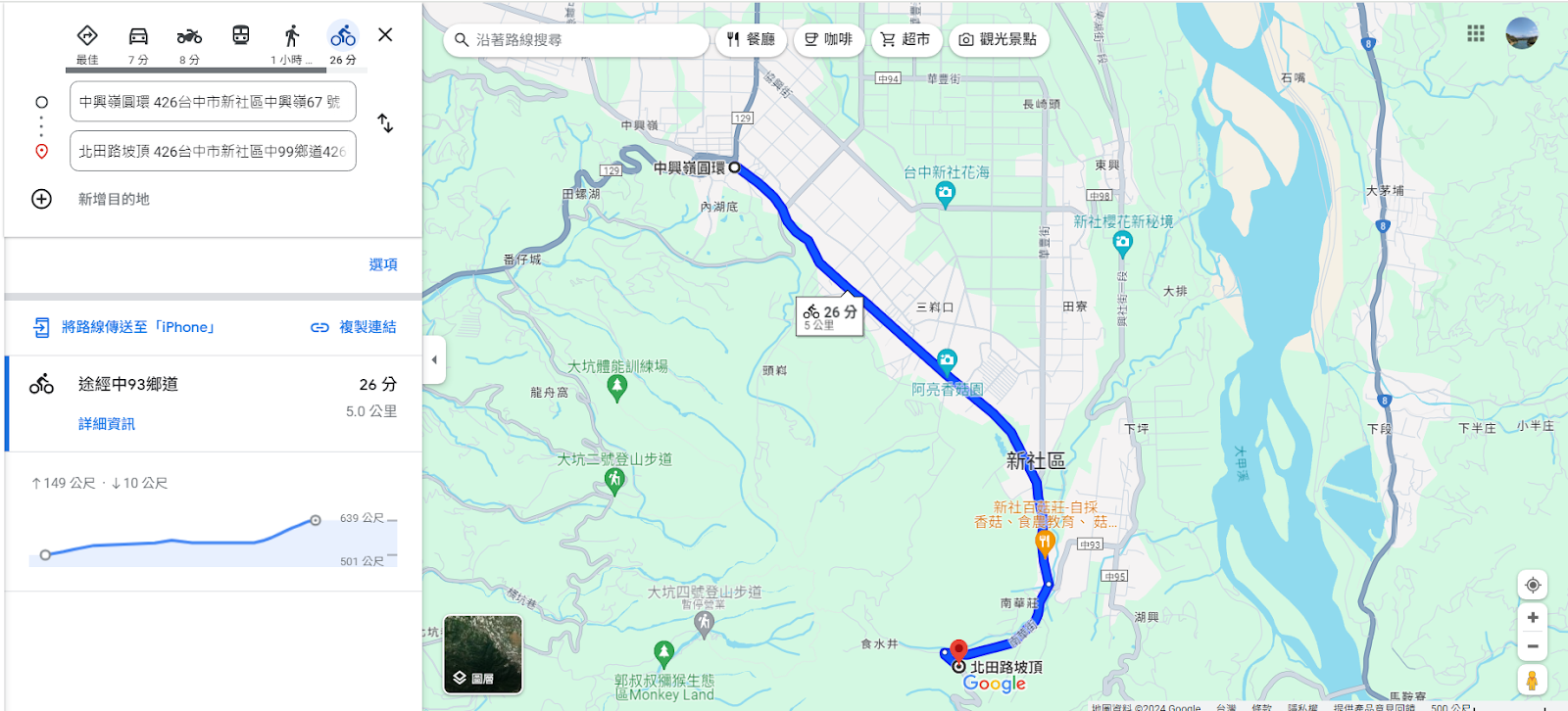Image resolution: width=1568 pixels, height=711 pixels.
Task: Reverse starting point and destination
Action: click(385, 123)
